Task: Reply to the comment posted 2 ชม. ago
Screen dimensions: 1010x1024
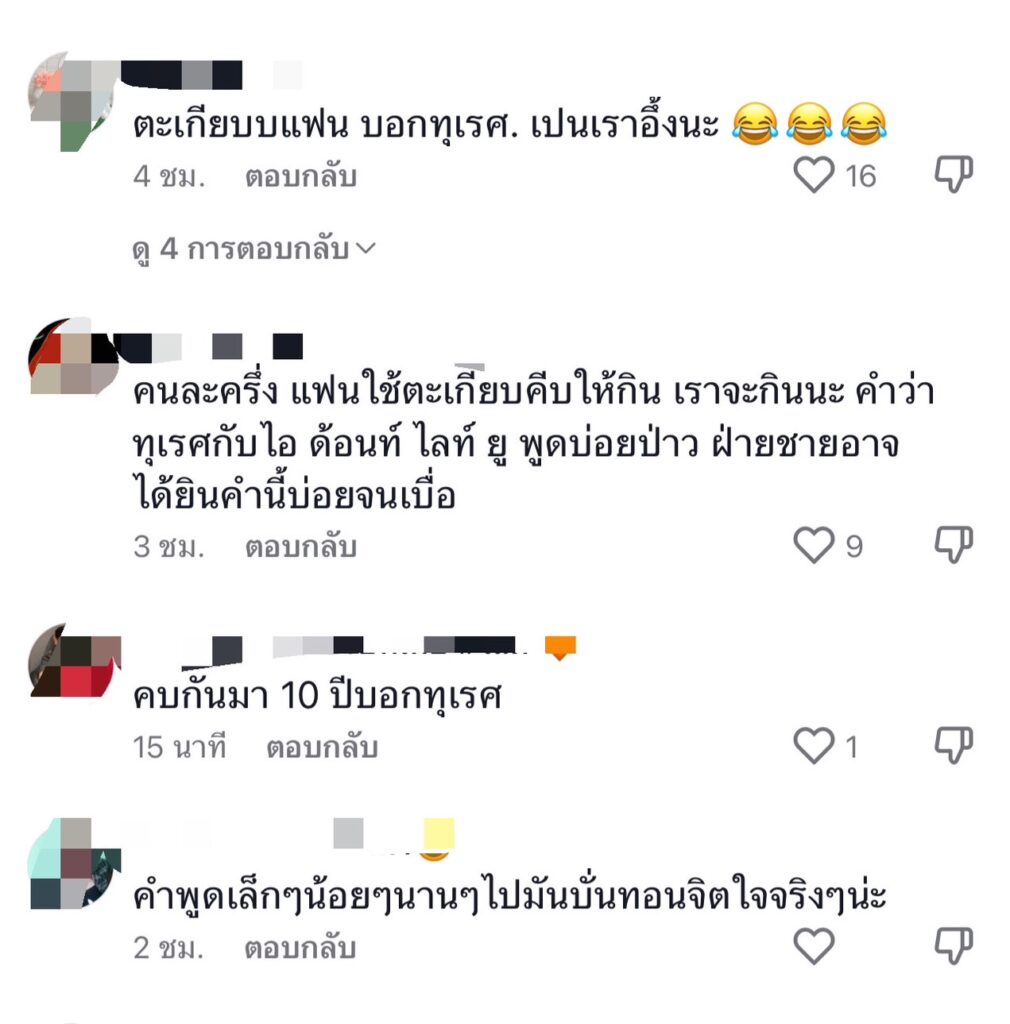Action: [300, 947]
